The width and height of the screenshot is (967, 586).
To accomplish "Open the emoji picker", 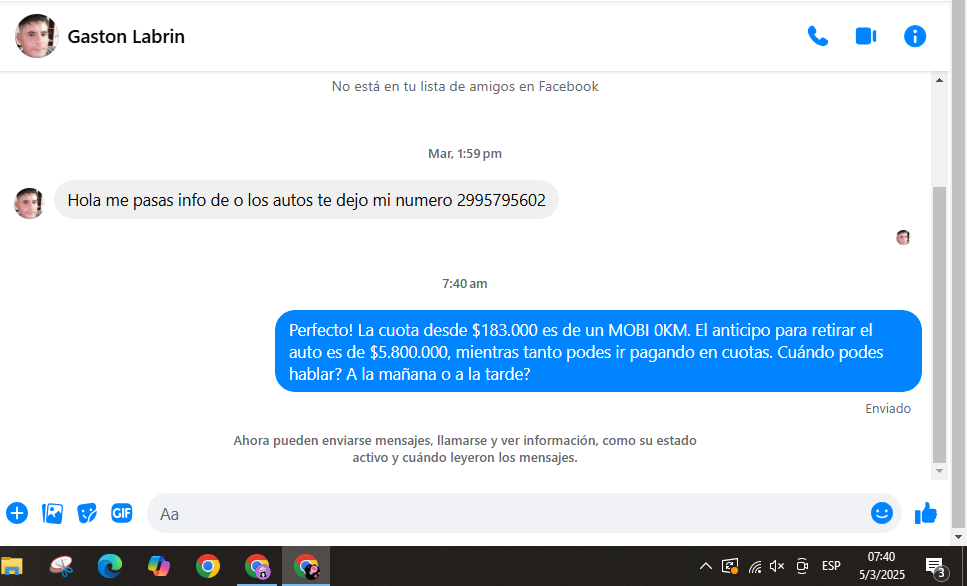I will pyautogui.click(x=881, y=513).
